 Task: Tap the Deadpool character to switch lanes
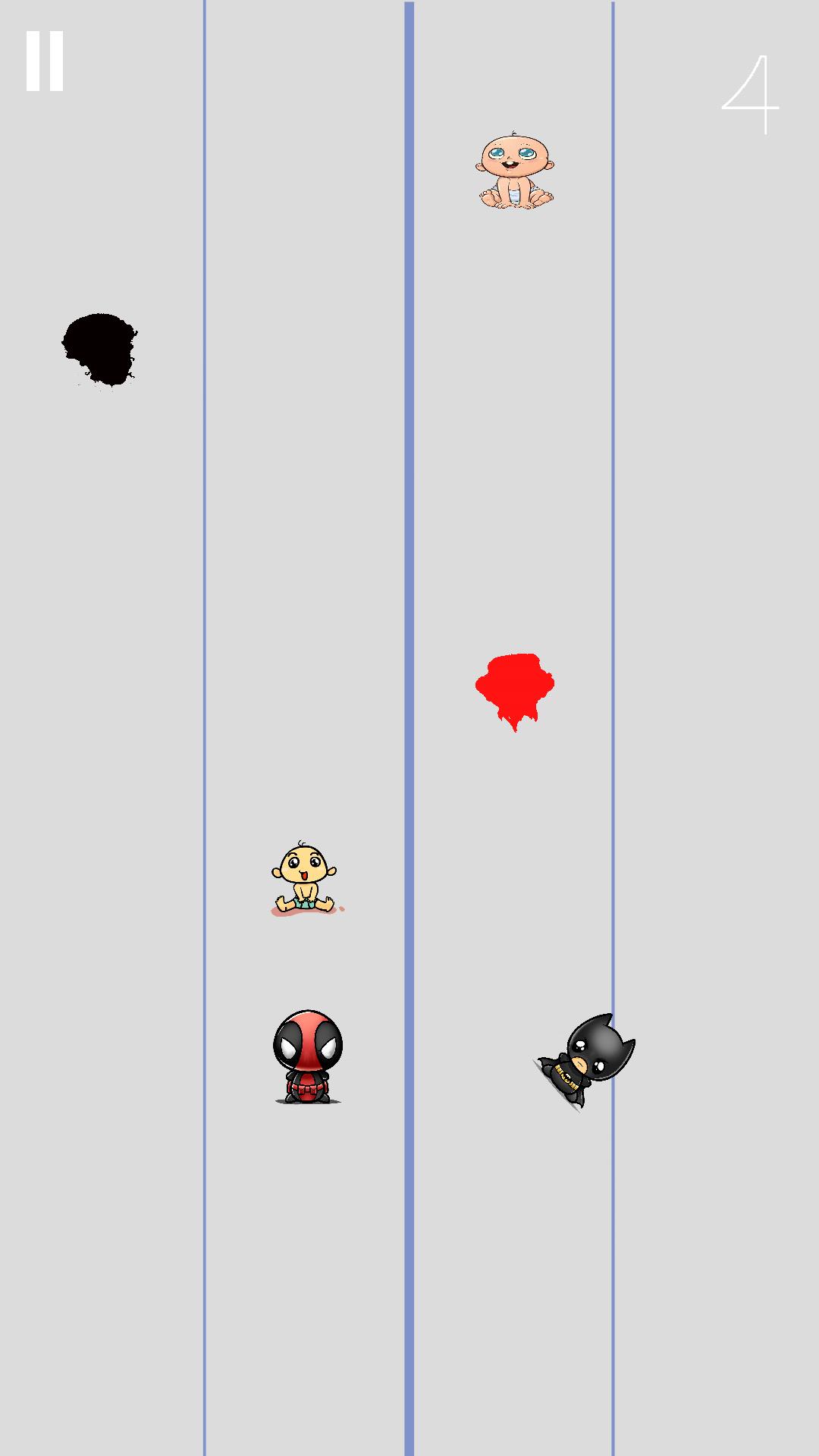(307, 1056)
